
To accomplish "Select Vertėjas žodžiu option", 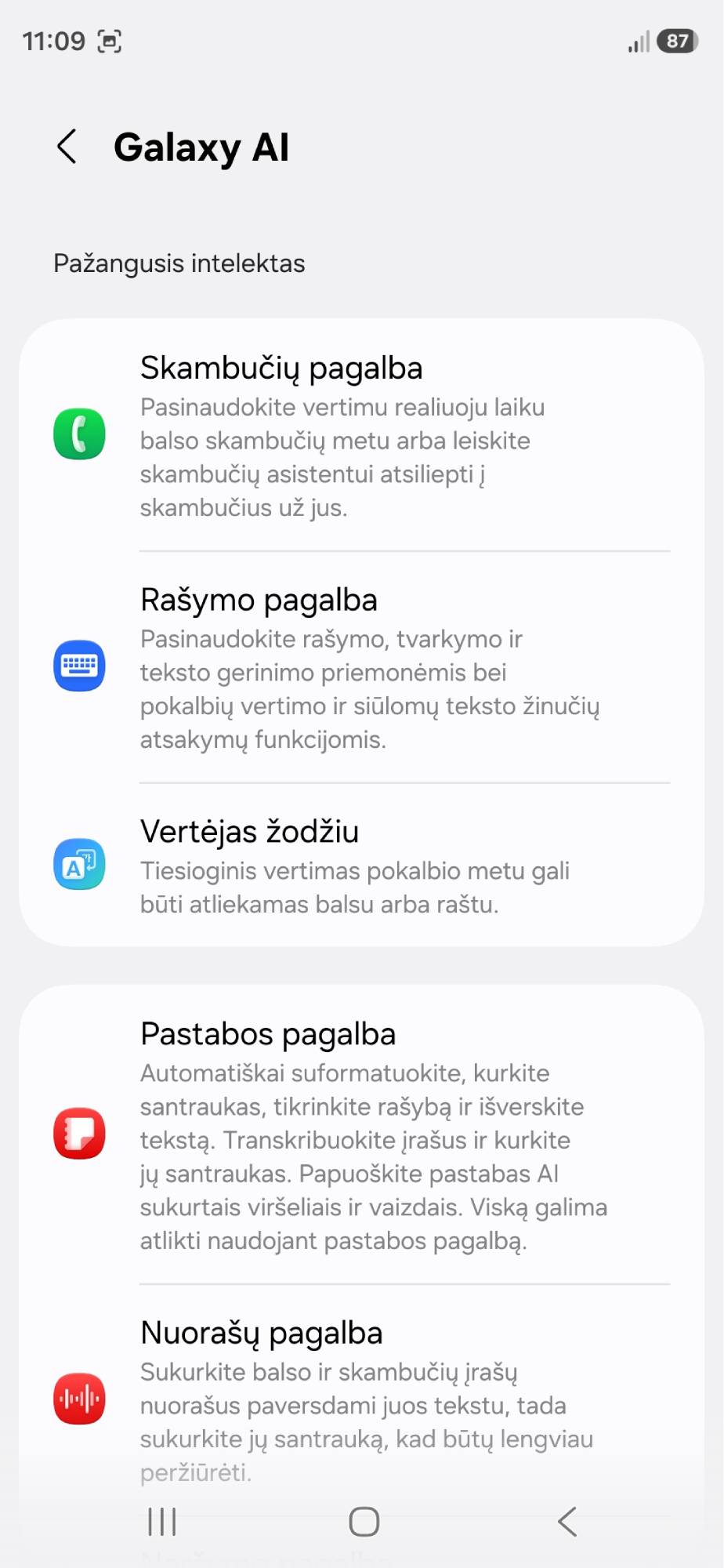I will click(360, 866).
